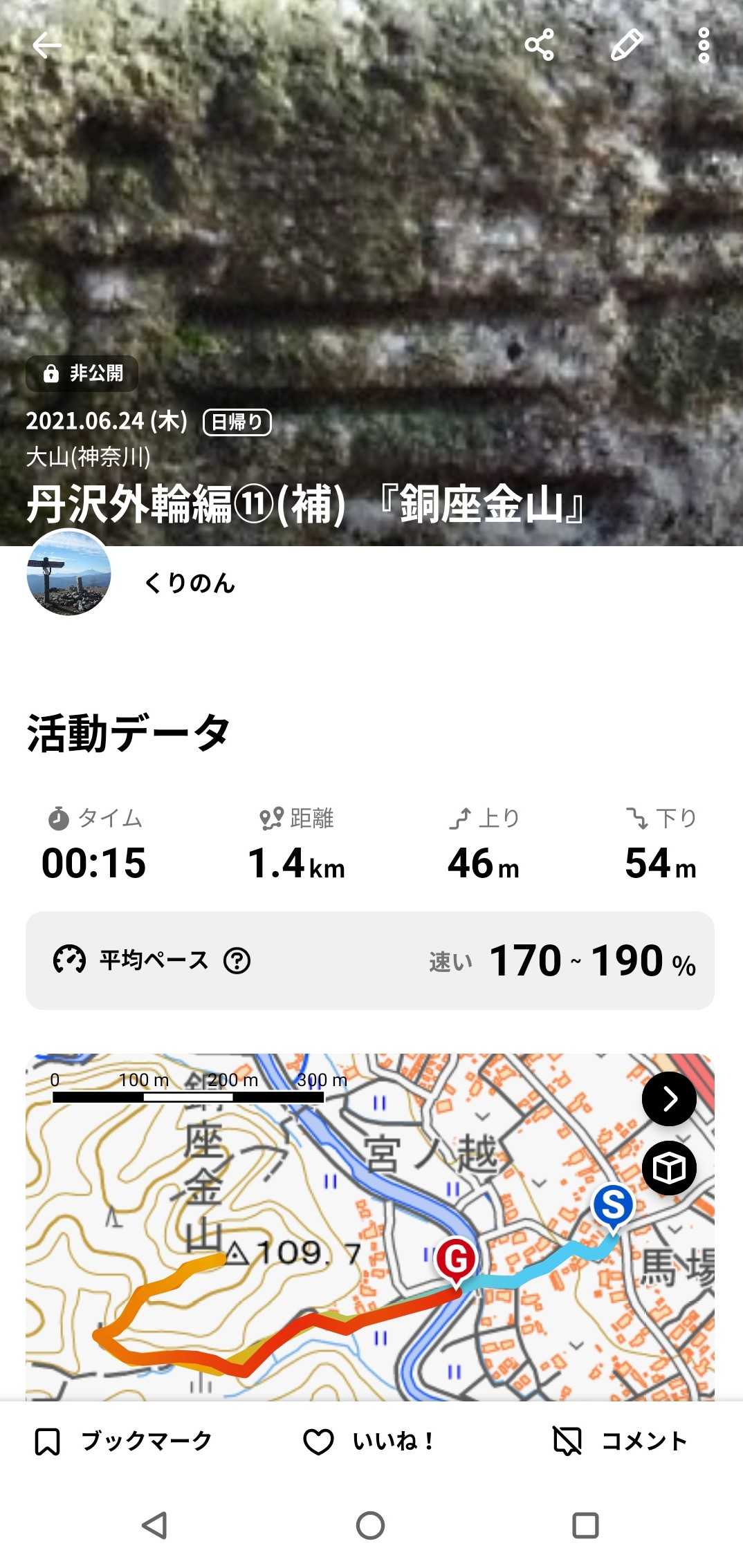Open the コメント section
Screen dimensions: 743x1568
point(620,1441)
